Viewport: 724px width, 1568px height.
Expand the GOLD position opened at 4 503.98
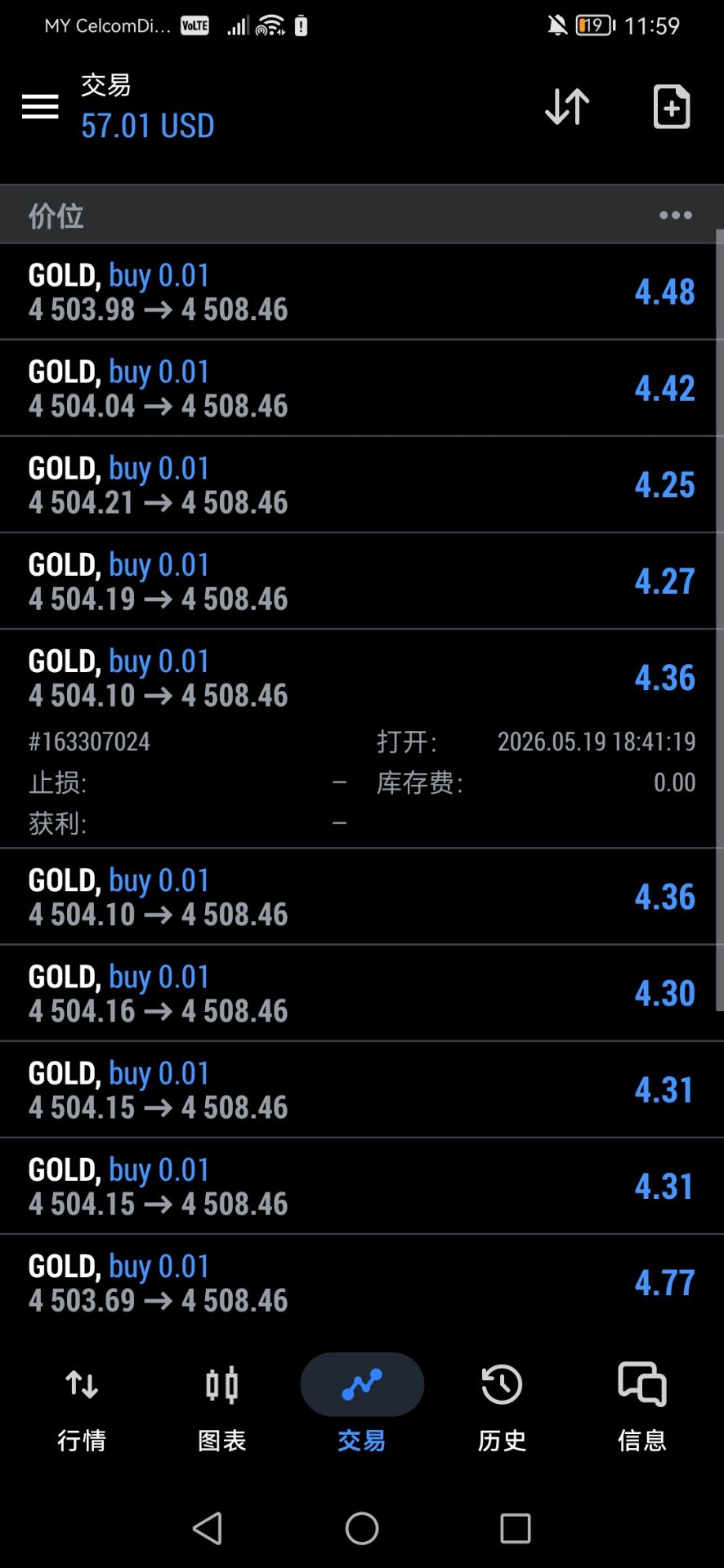(x=358, y=292)
